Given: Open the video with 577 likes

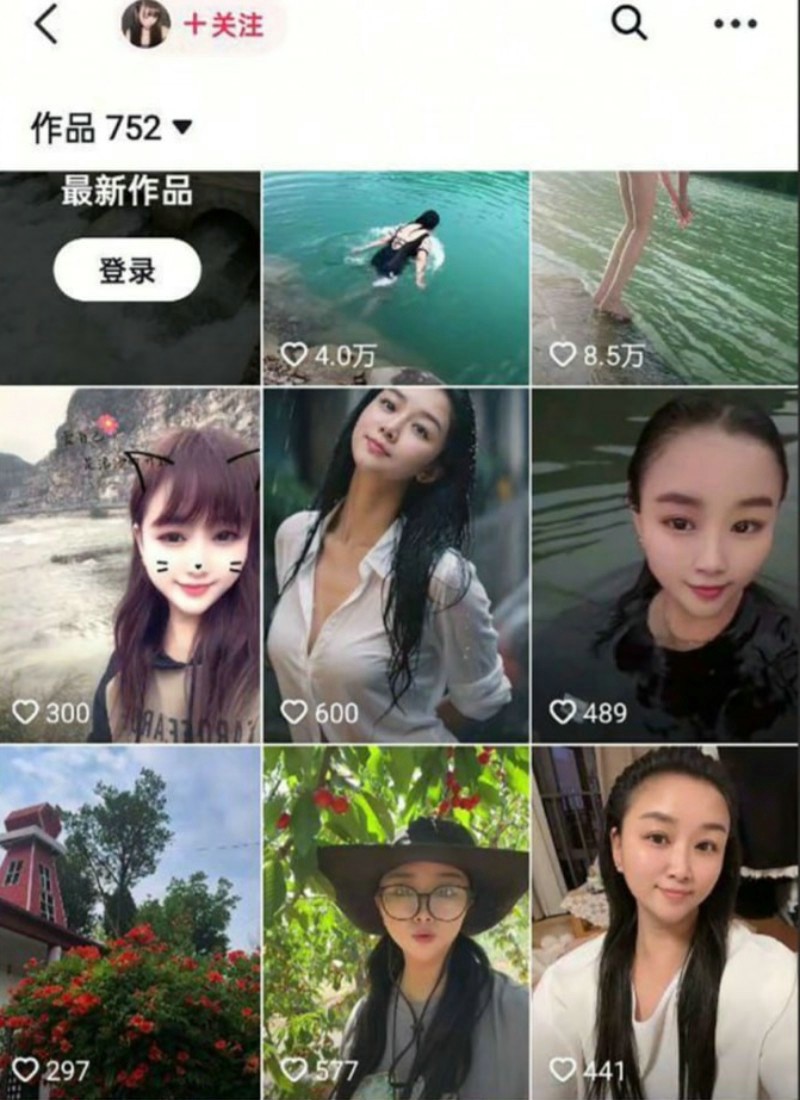Looking at the screenshot, I should click(396, 922).
